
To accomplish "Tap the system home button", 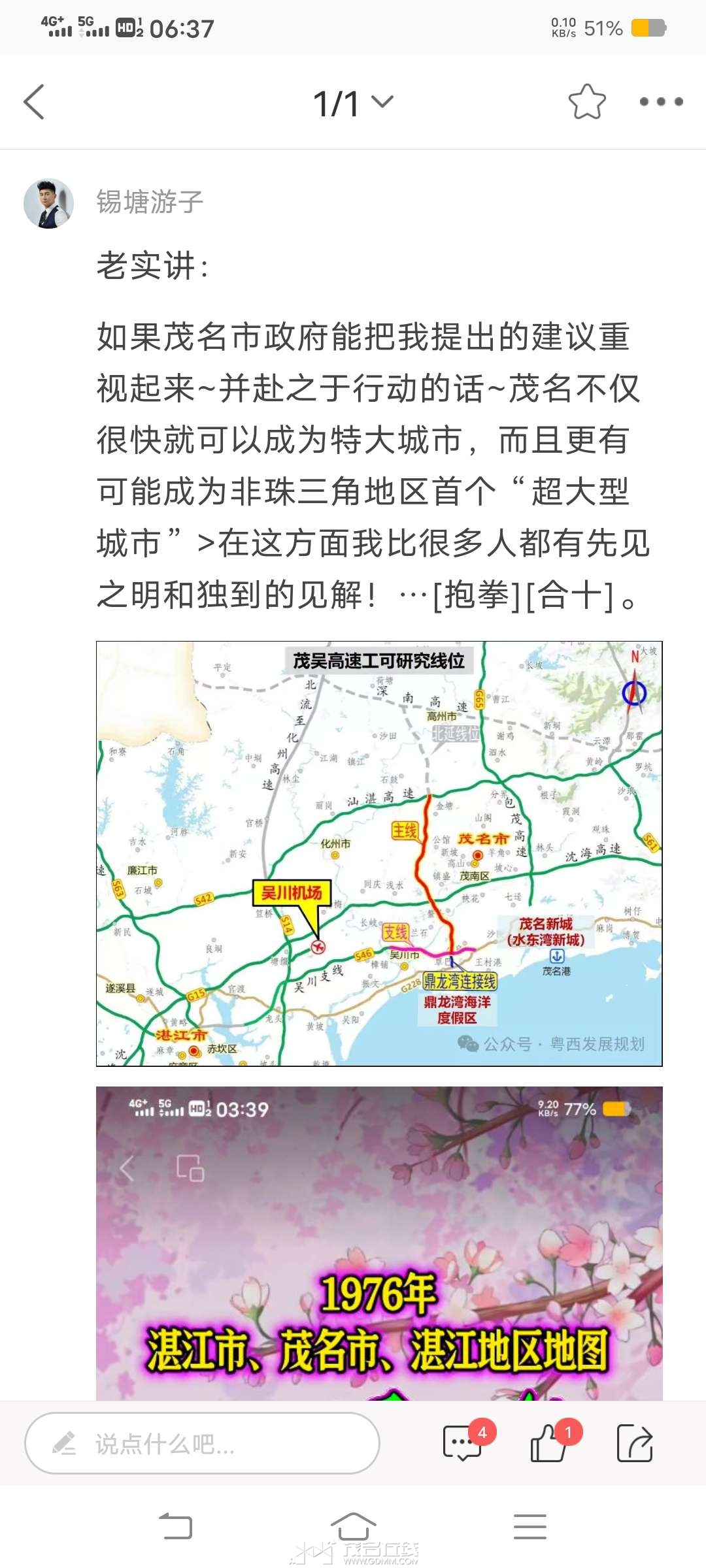I will [353, 1526].
